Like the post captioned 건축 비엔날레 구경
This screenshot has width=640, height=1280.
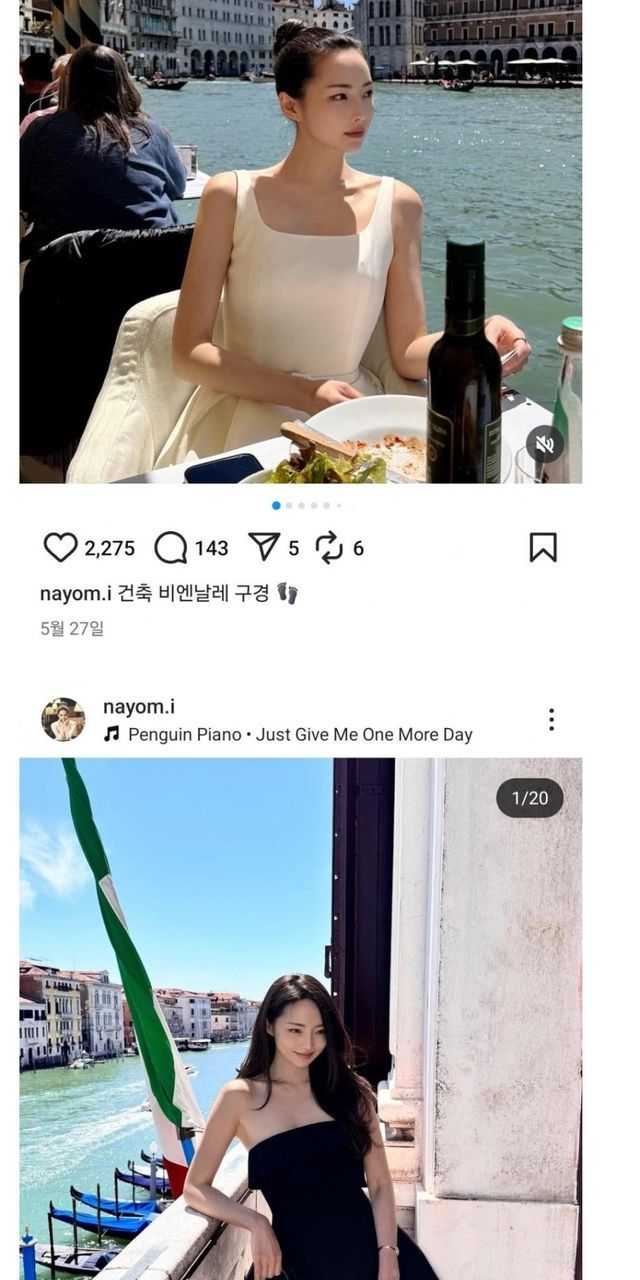pyautogui.click(x=61, y=547)
